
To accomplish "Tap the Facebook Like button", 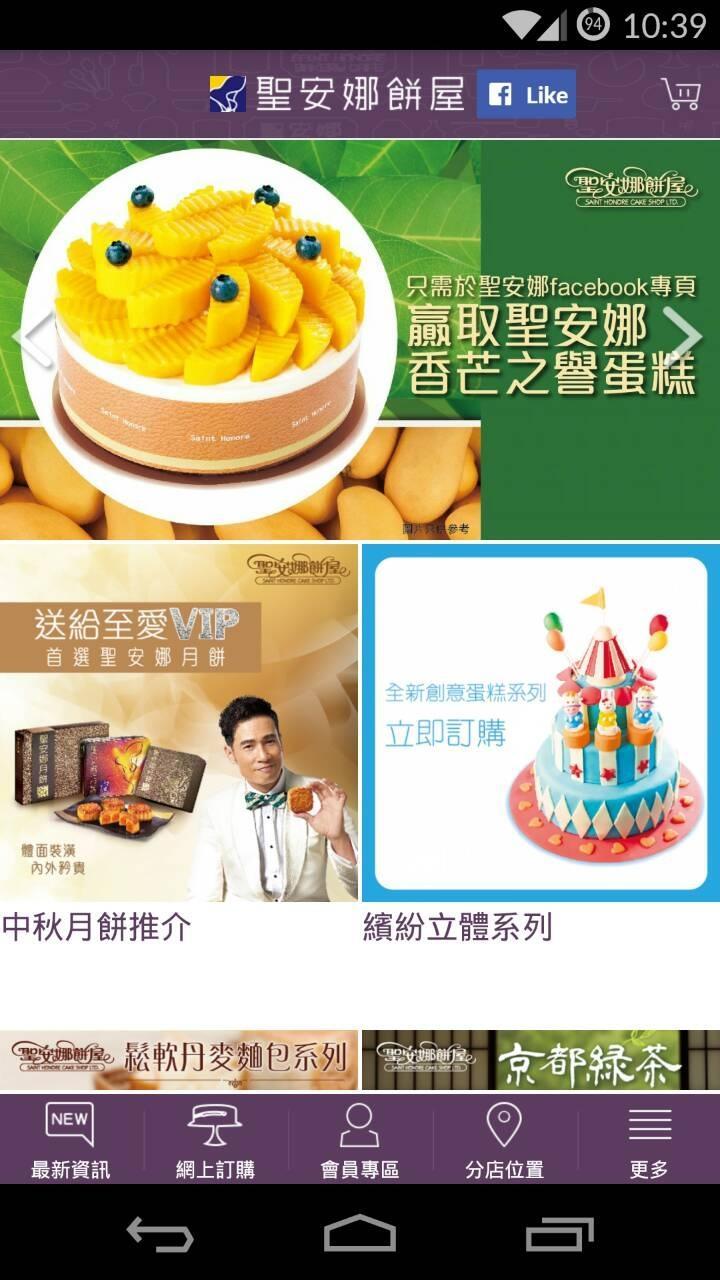I will tap(526, 95).
